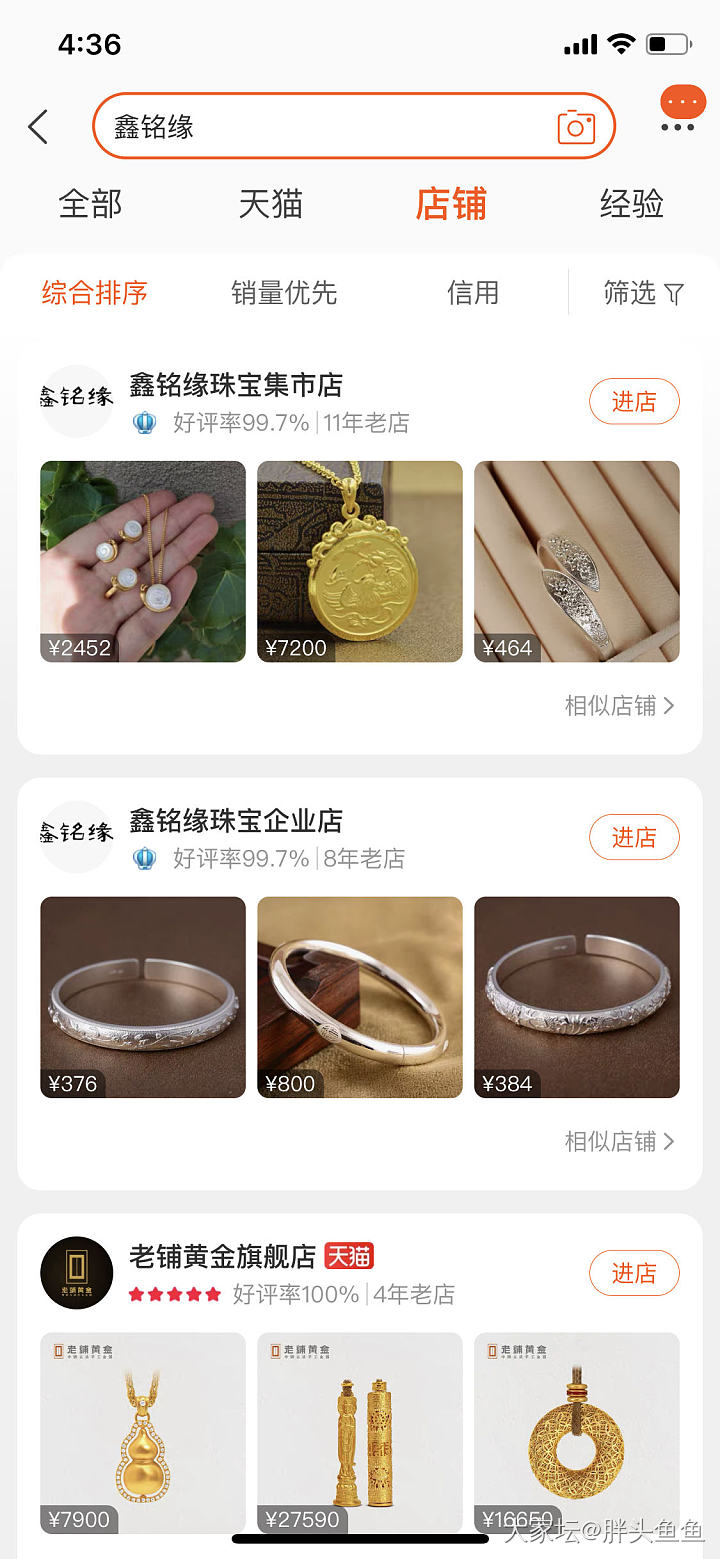Go back with the top-left arrow
The height and width of the screenshot is (1559, 720).
click(38, 127)
